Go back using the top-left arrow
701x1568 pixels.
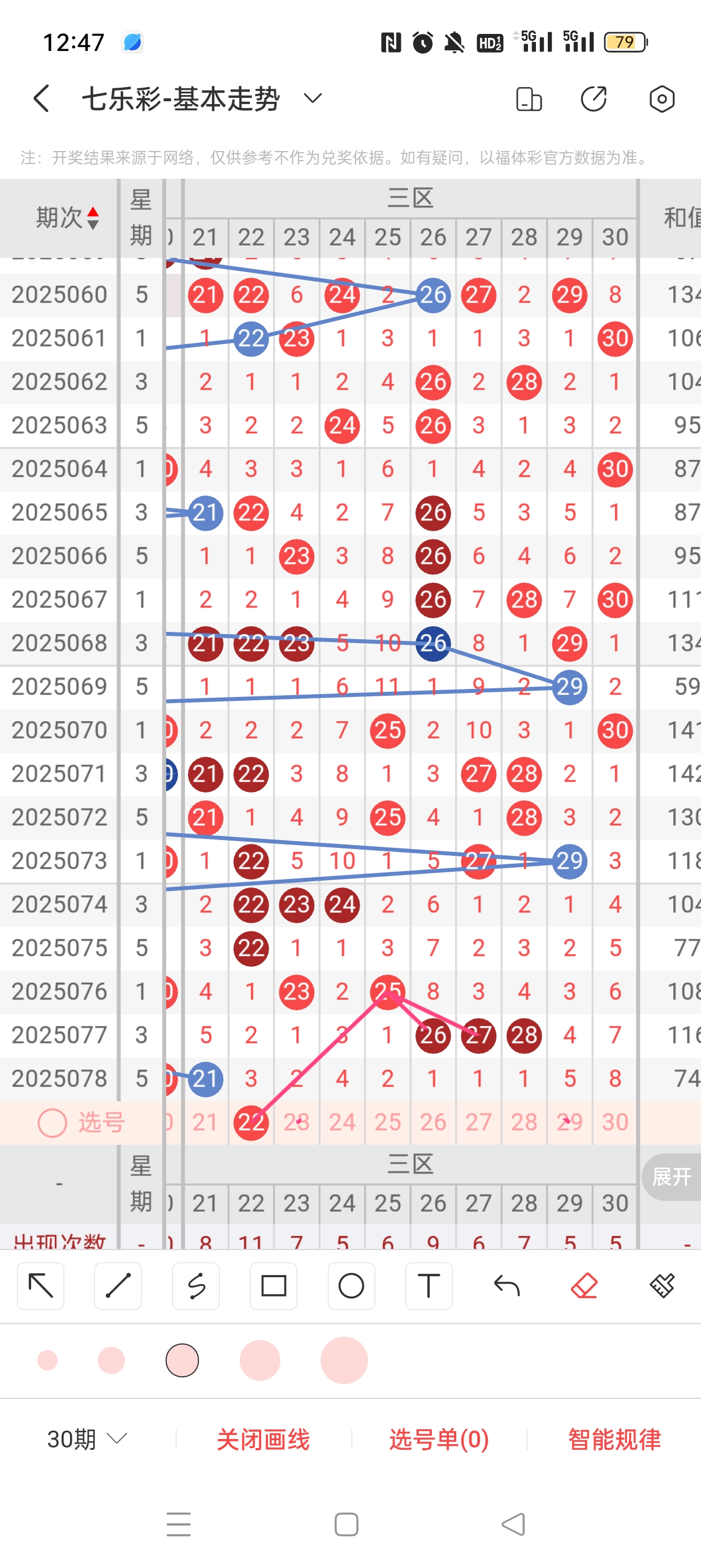tap(41, 98)
